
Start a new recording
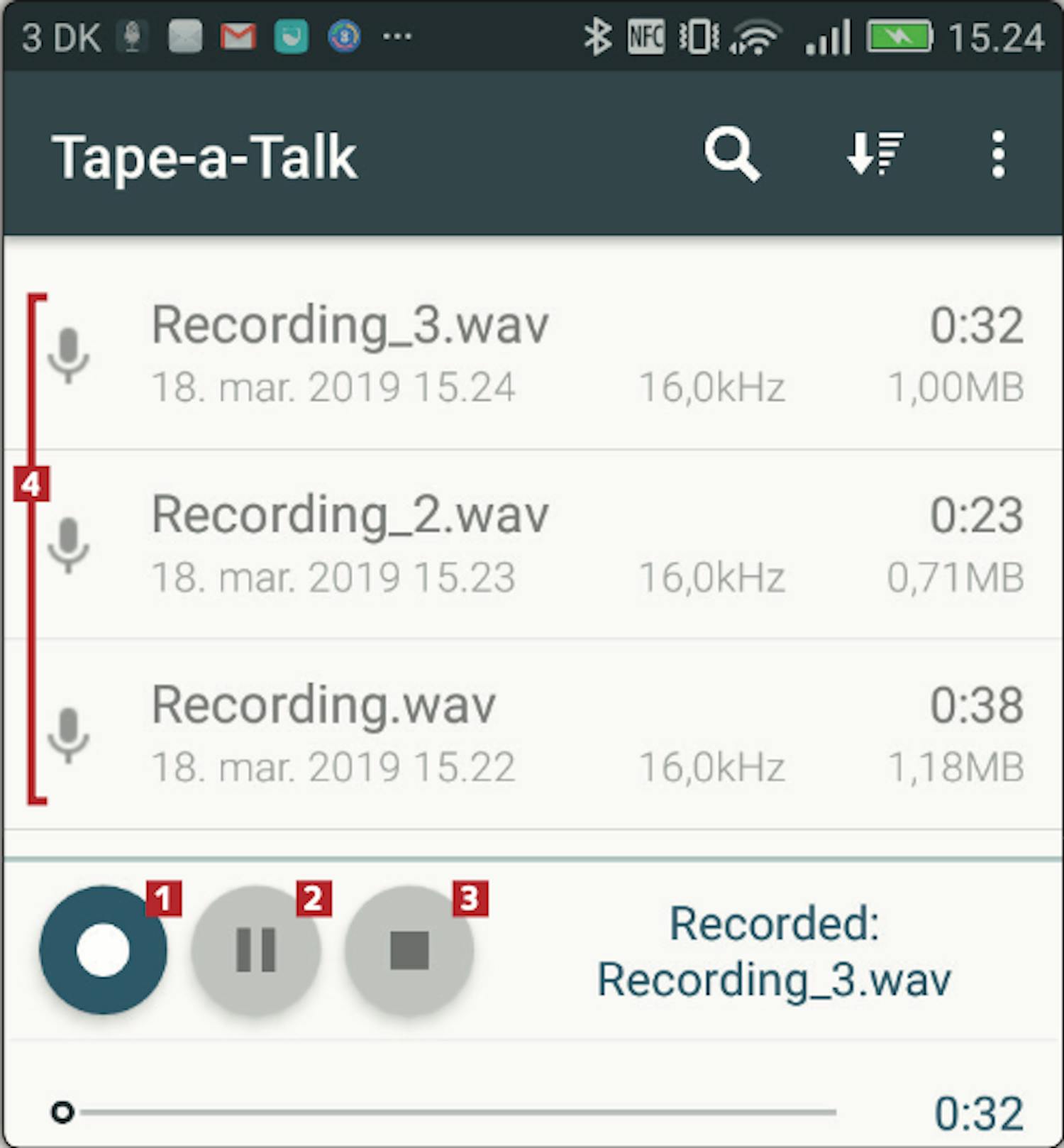pos(104,950)
